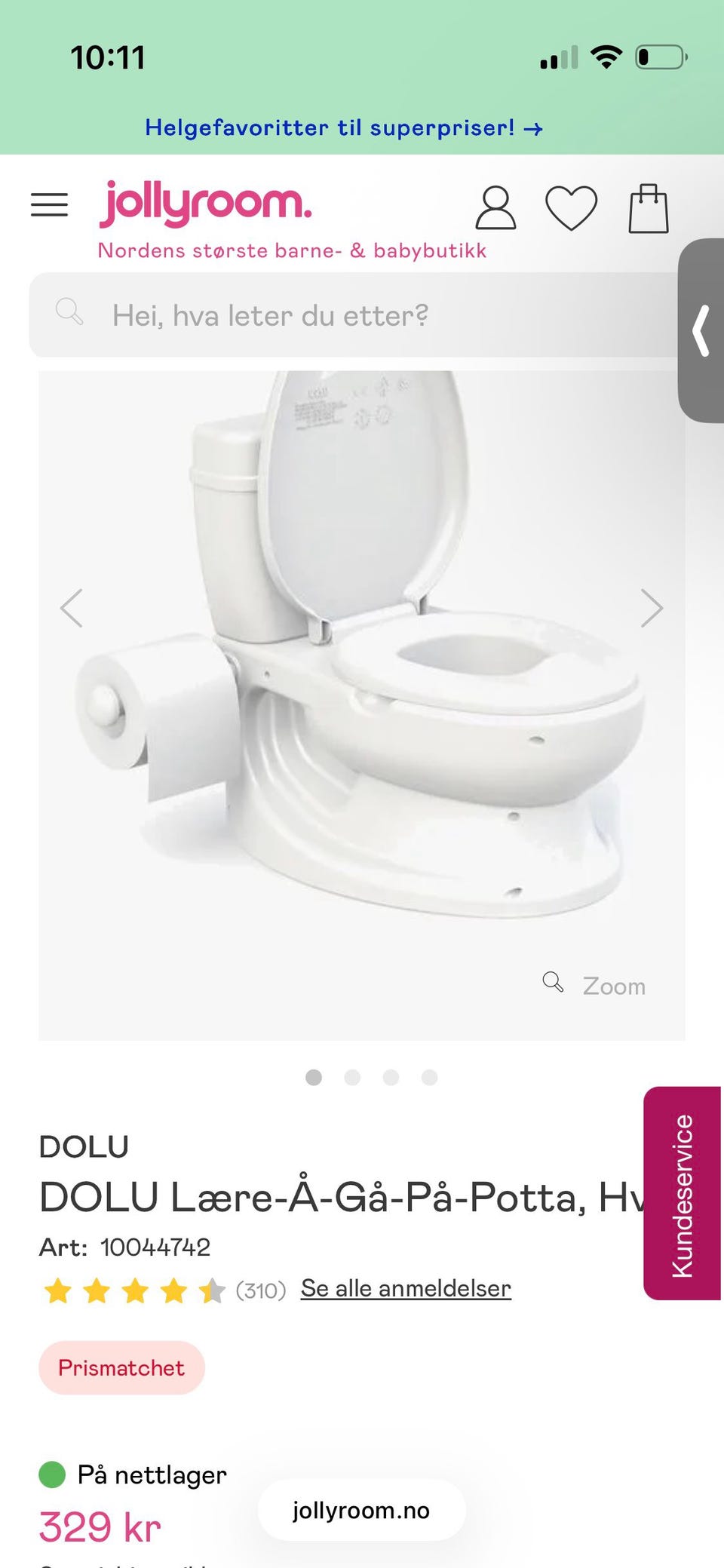Open the shopping bag cart
Image resolution: width=724 pixels, height=1568 pixels.
pos(649,208)
